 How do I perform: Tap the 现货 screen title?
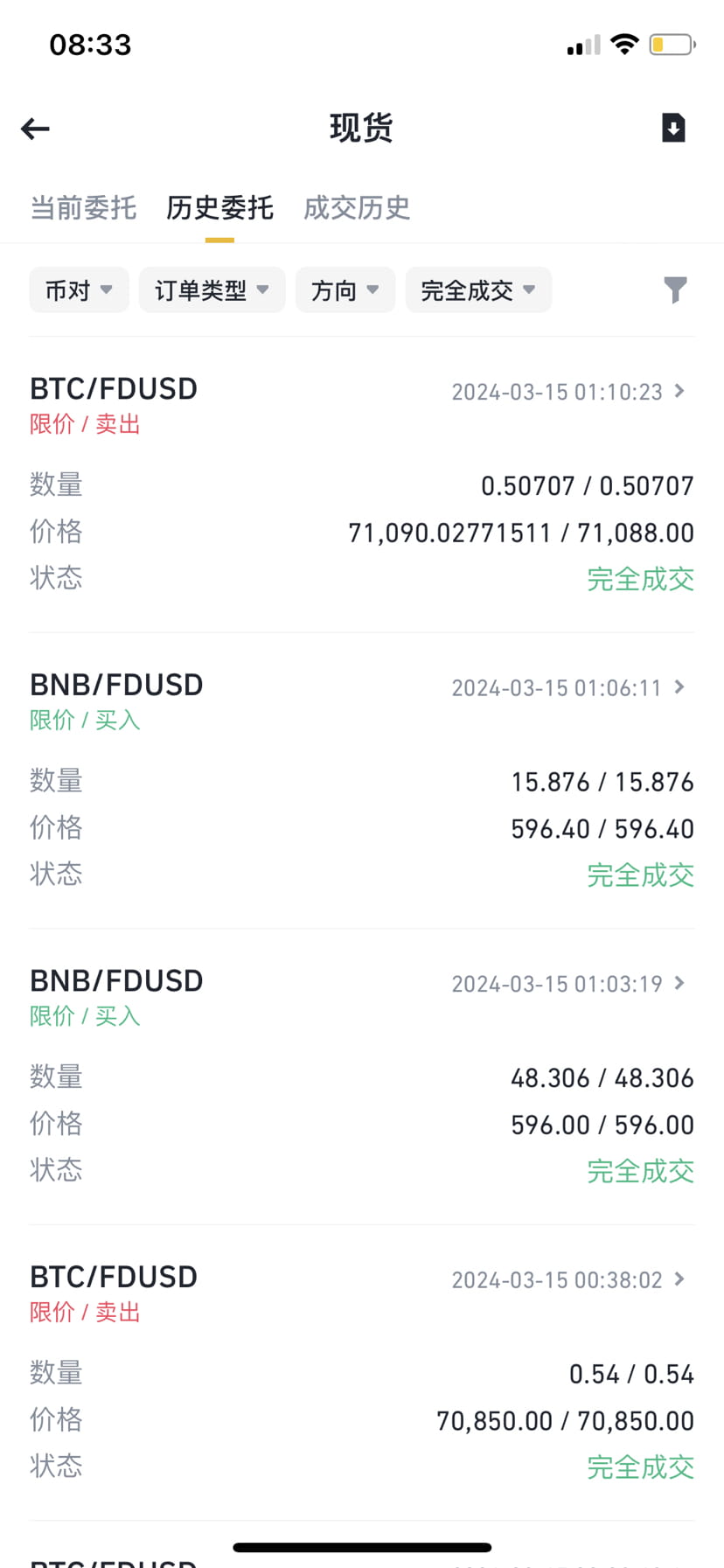pos(362,127)
